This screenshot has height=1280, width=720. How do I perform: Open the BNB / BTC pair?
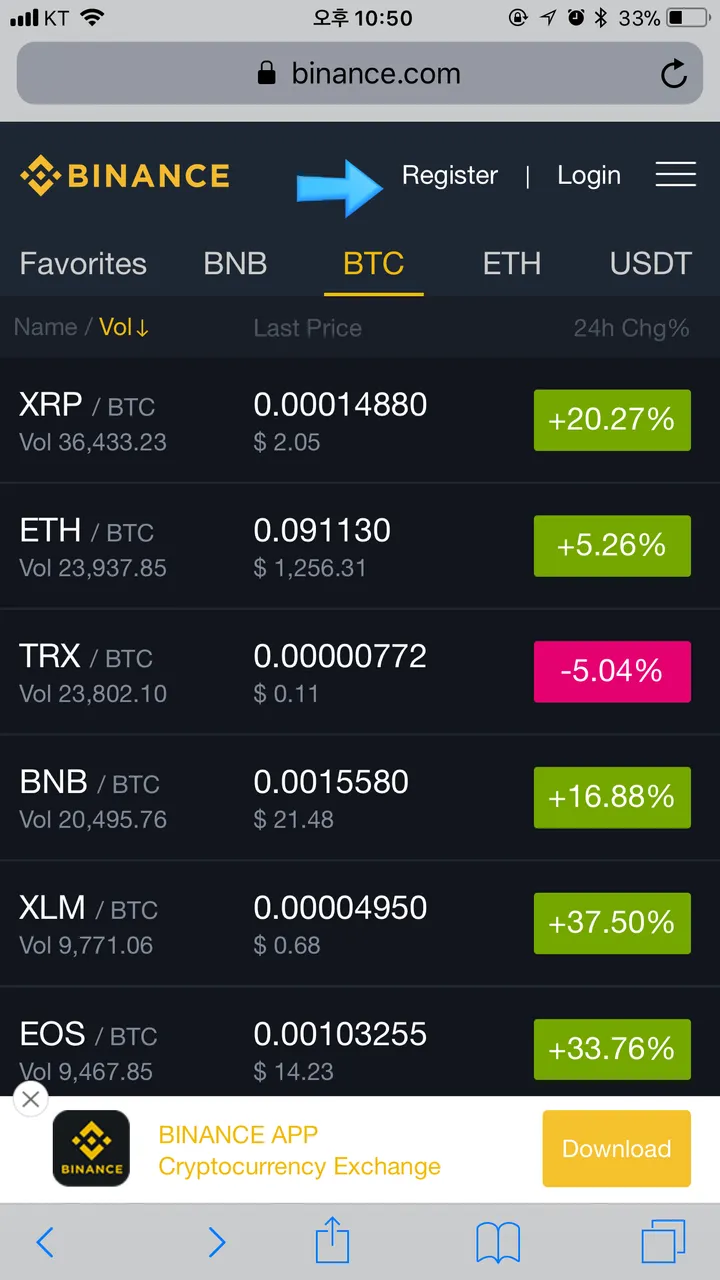tap(360, 799)
